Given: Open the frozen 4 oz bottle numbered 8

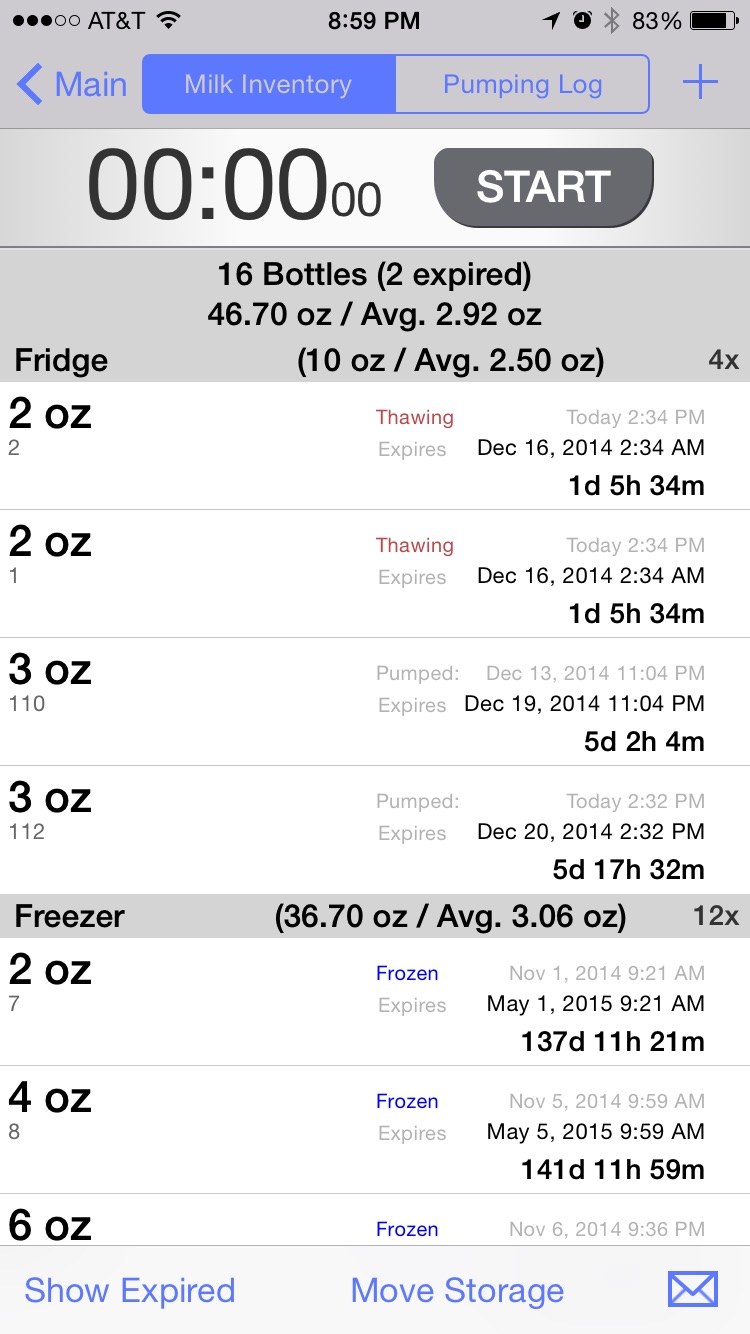Looking at the screenshot, I should [375, 1130].
